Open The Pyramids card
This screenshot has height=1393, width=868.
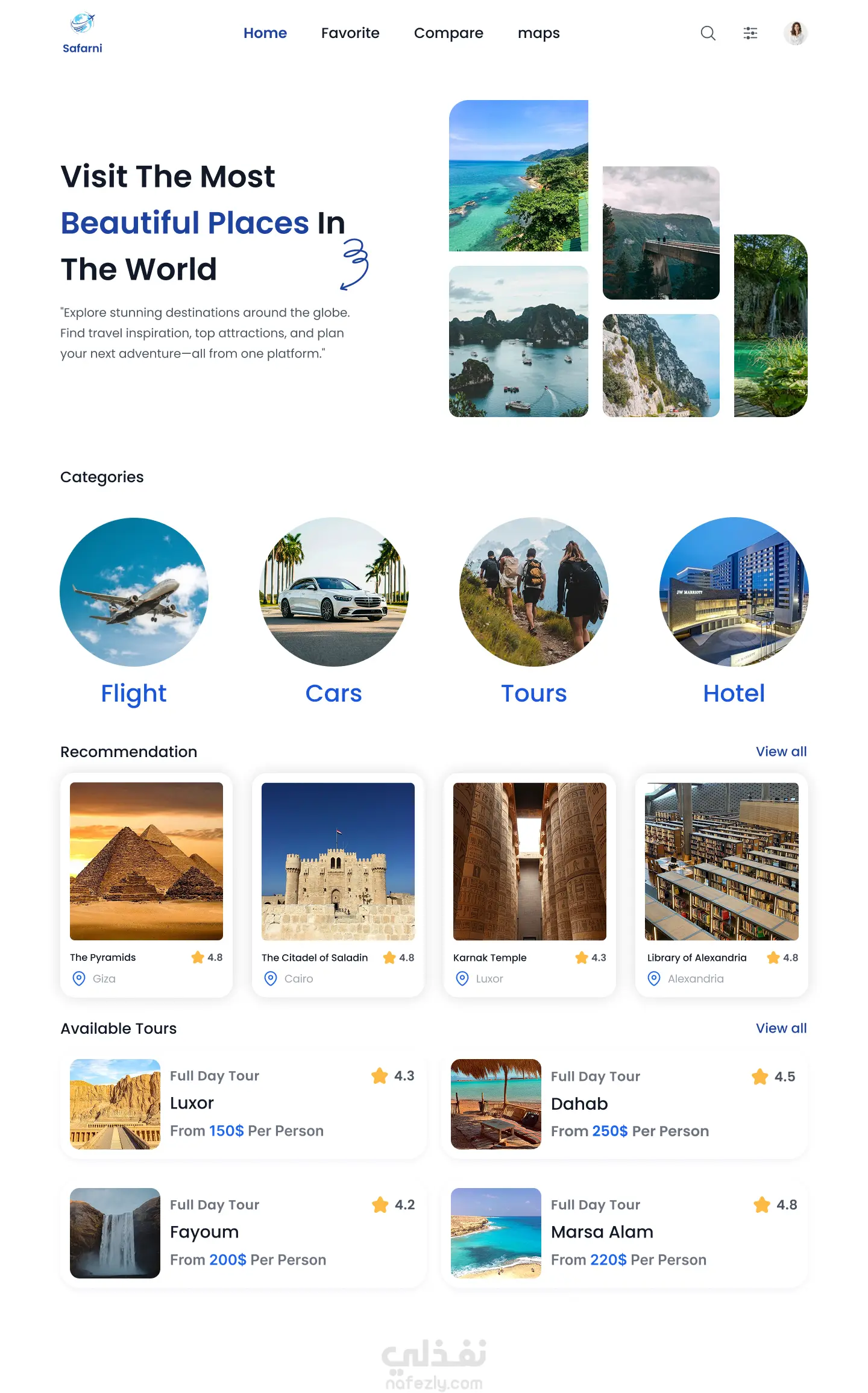coord(146,885)
